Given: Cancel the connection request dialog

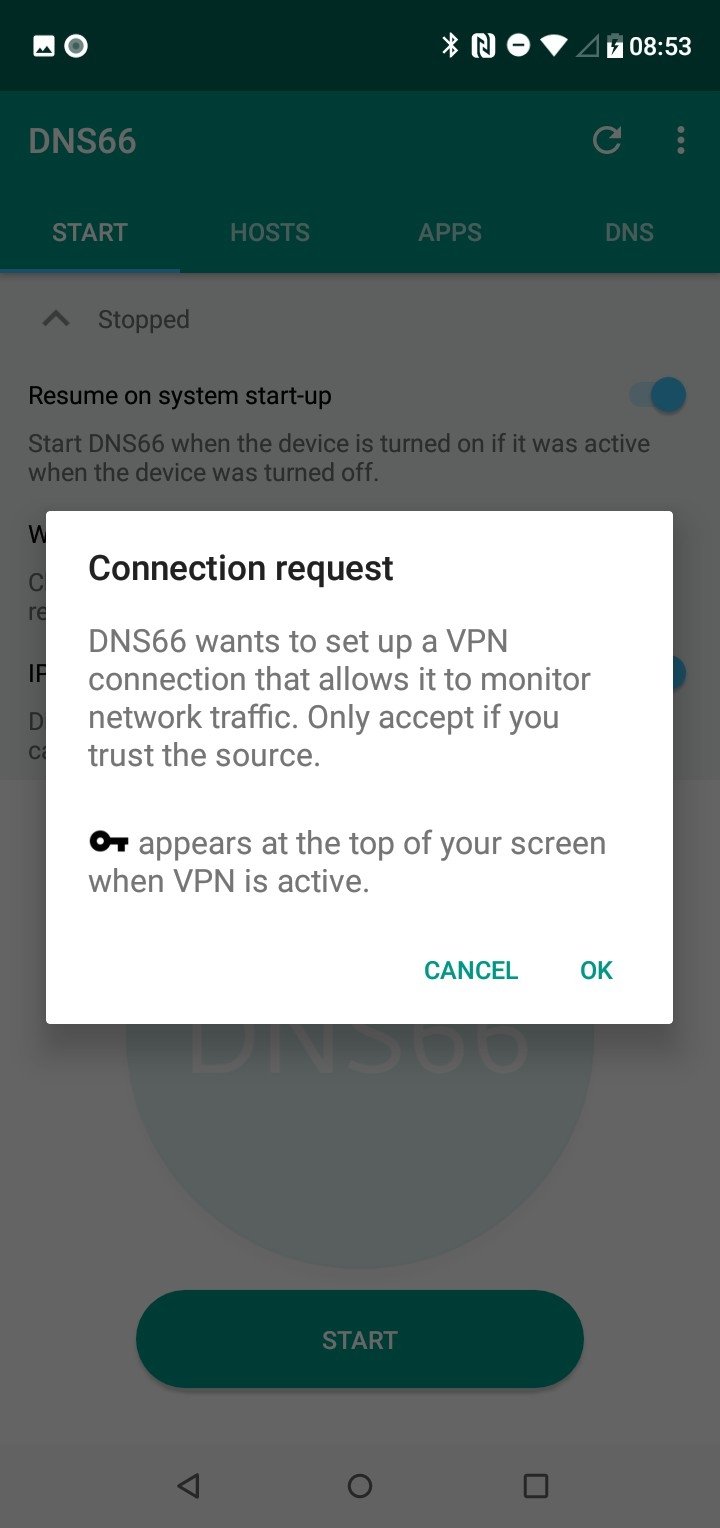Looking at the screenshot, I should tap(471, 970).
